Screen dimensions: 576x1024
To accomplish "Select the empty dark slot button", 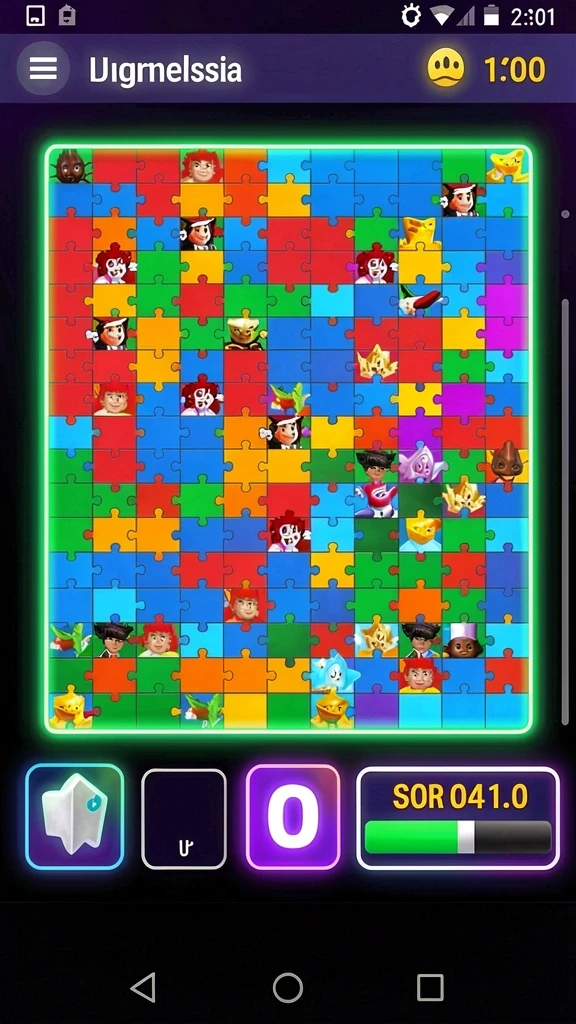I will click(184, 818).
